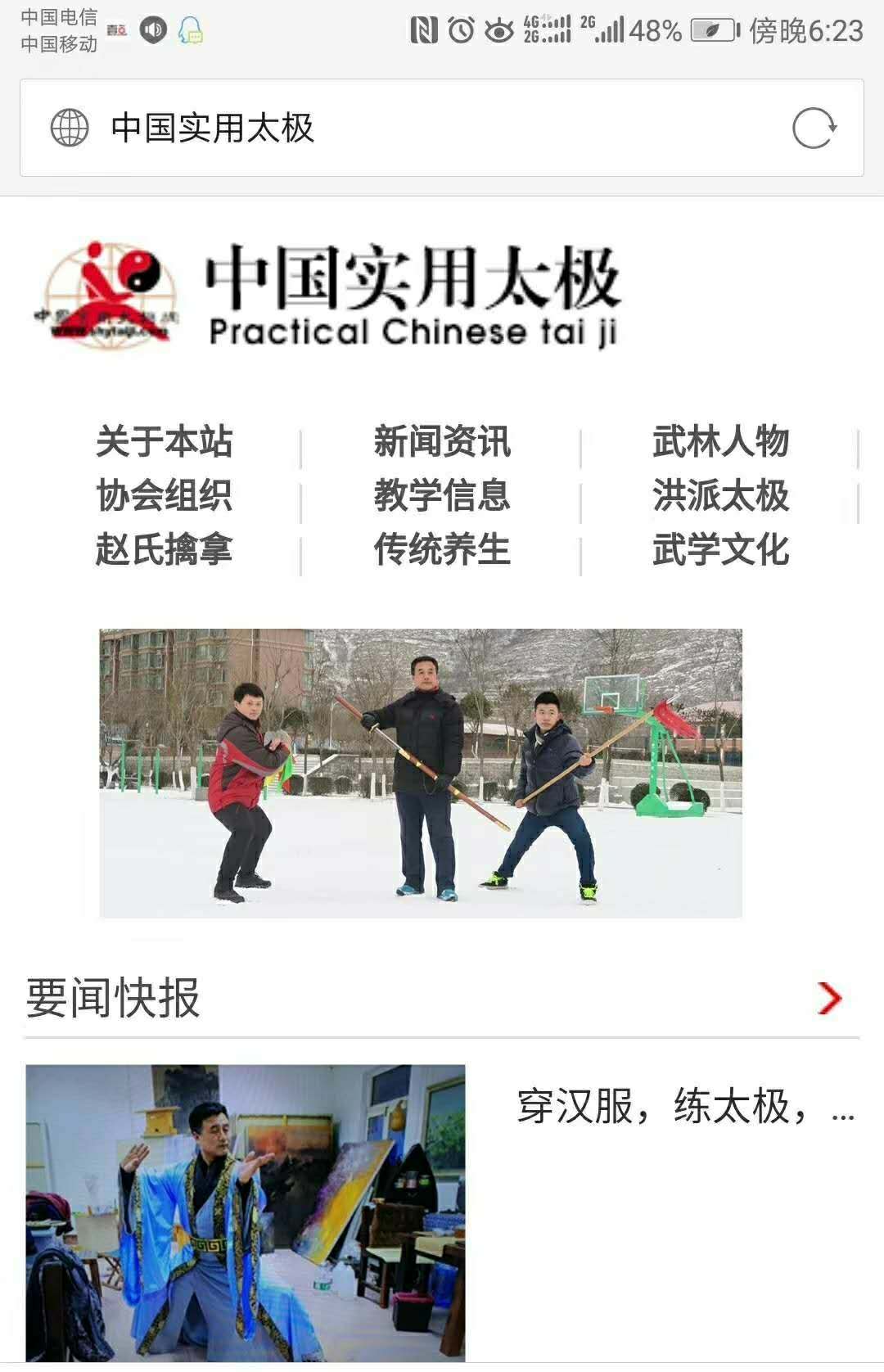Viewport: 884px width, 1372px height.
Task: Go to 传统养生 page
Action: click(x=442, y=549)
